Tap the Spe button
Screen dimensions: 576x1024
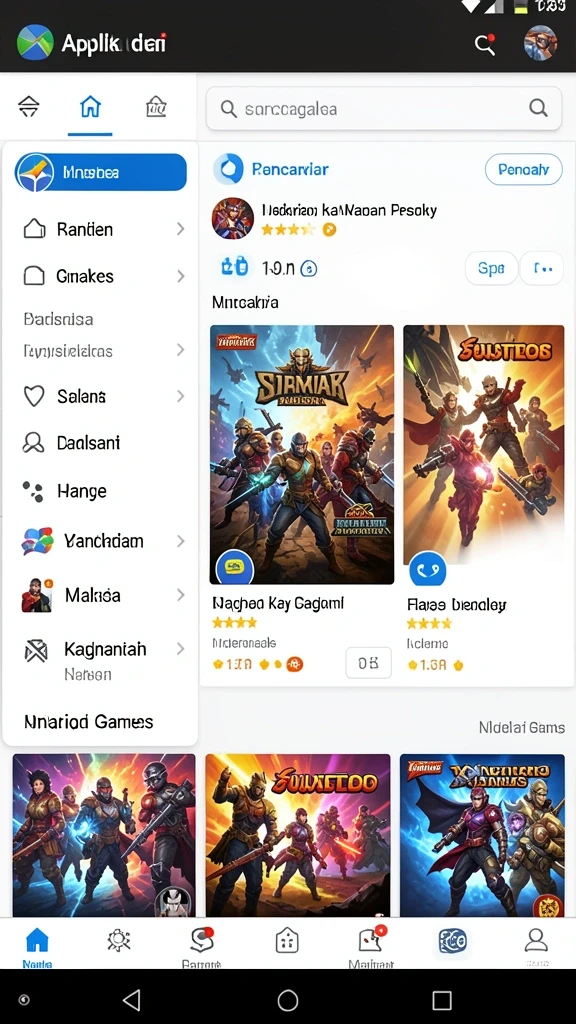click(x=491, y=268)
